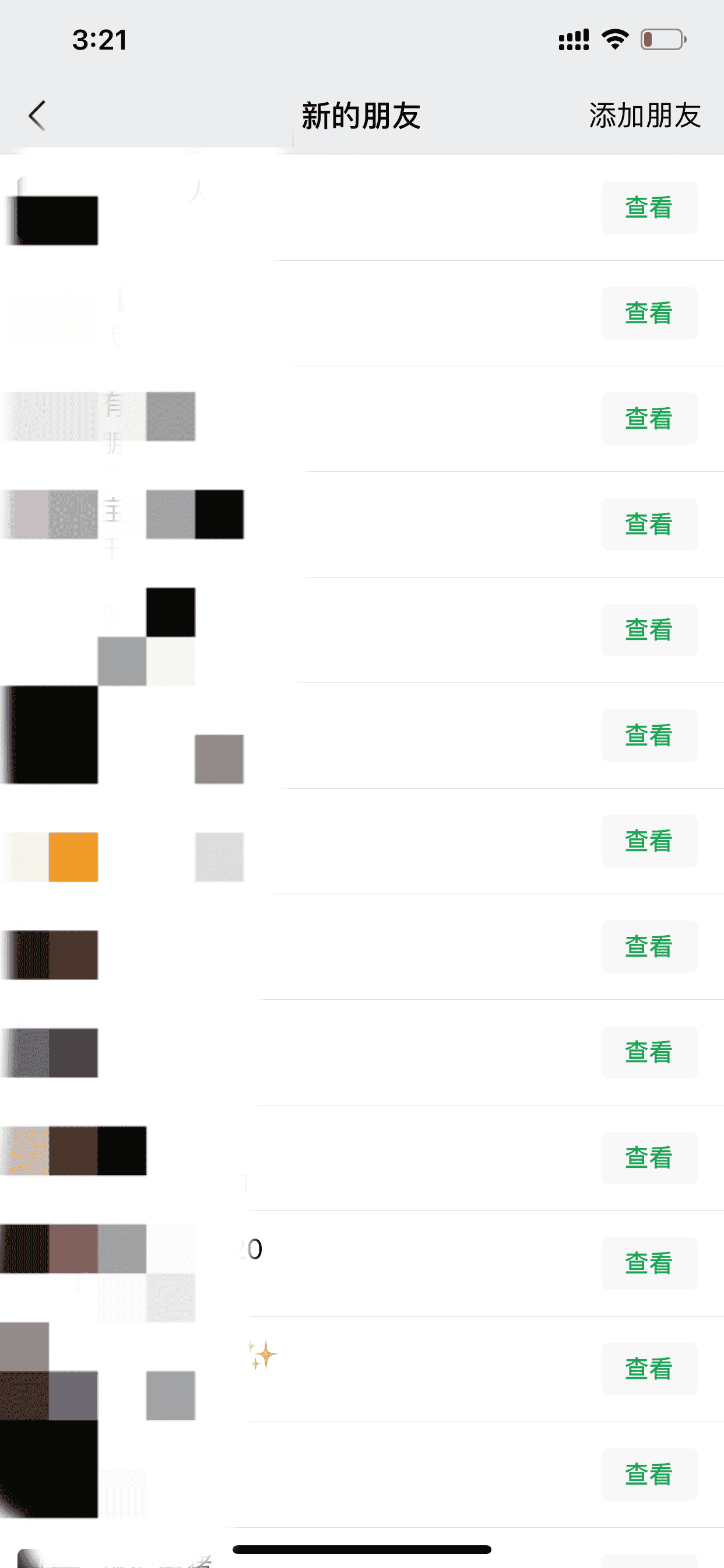View the request containing the ✨ sparkles emoji

(x=649, y=1369)
